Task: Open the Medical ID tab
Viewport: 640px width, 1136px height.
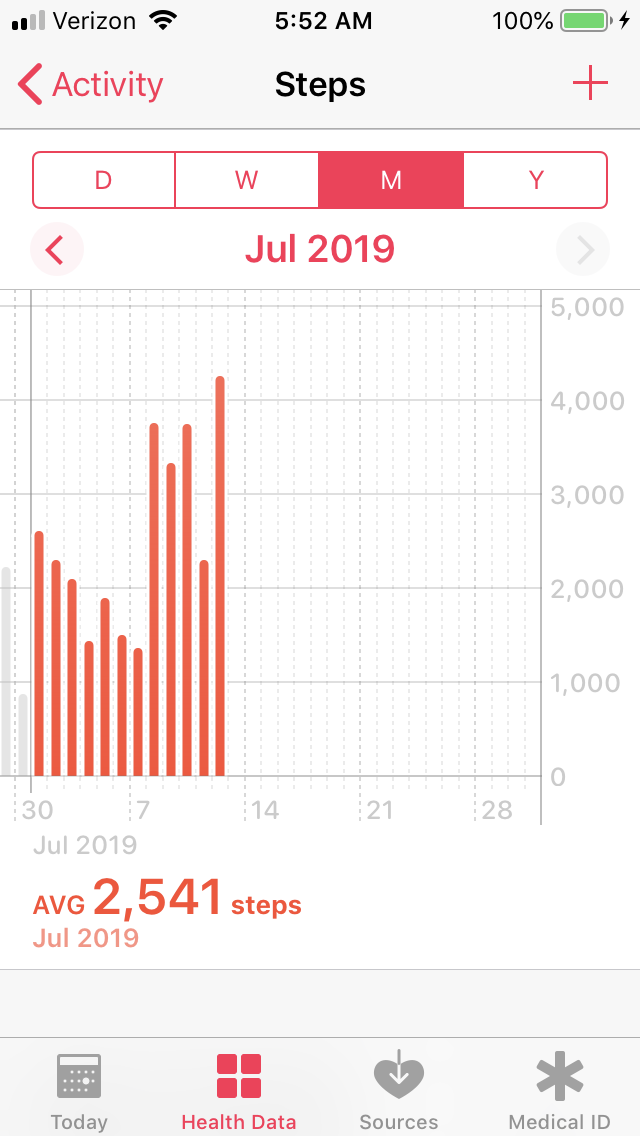Action: click(559, 1090)
